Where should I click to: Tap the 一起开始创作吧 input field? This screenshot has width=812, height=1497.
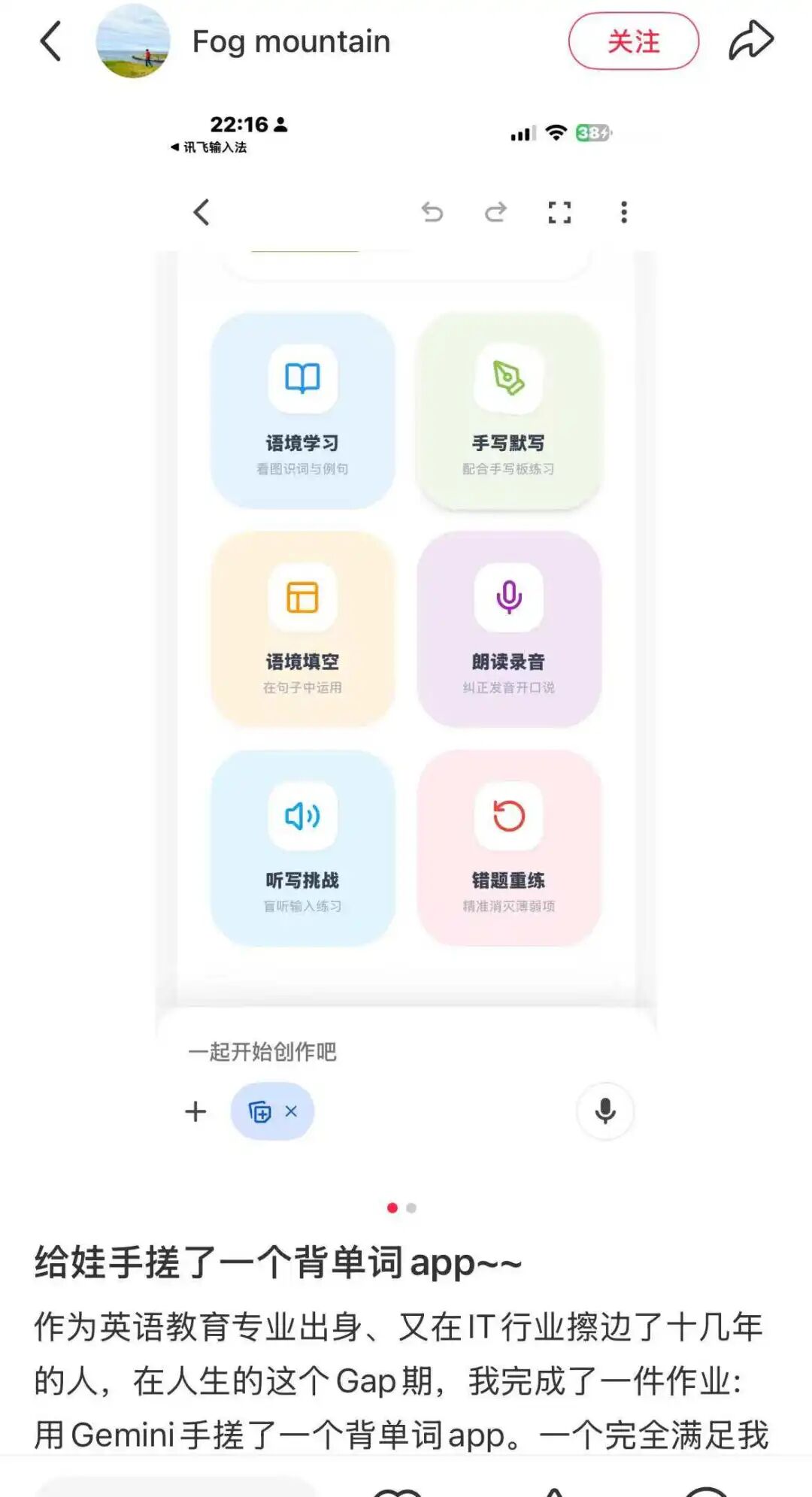tap(263, 1053)
